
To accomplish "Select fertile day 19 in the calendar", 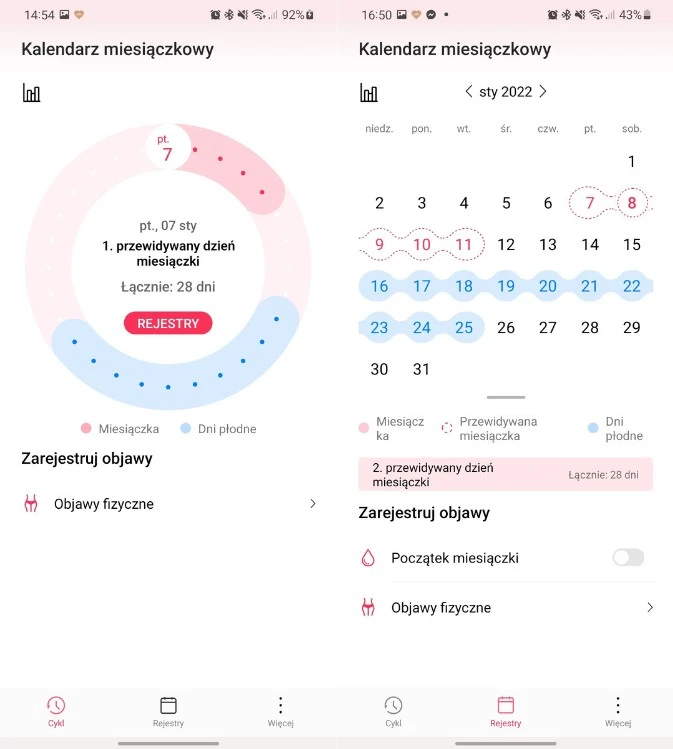I will 506,286.
